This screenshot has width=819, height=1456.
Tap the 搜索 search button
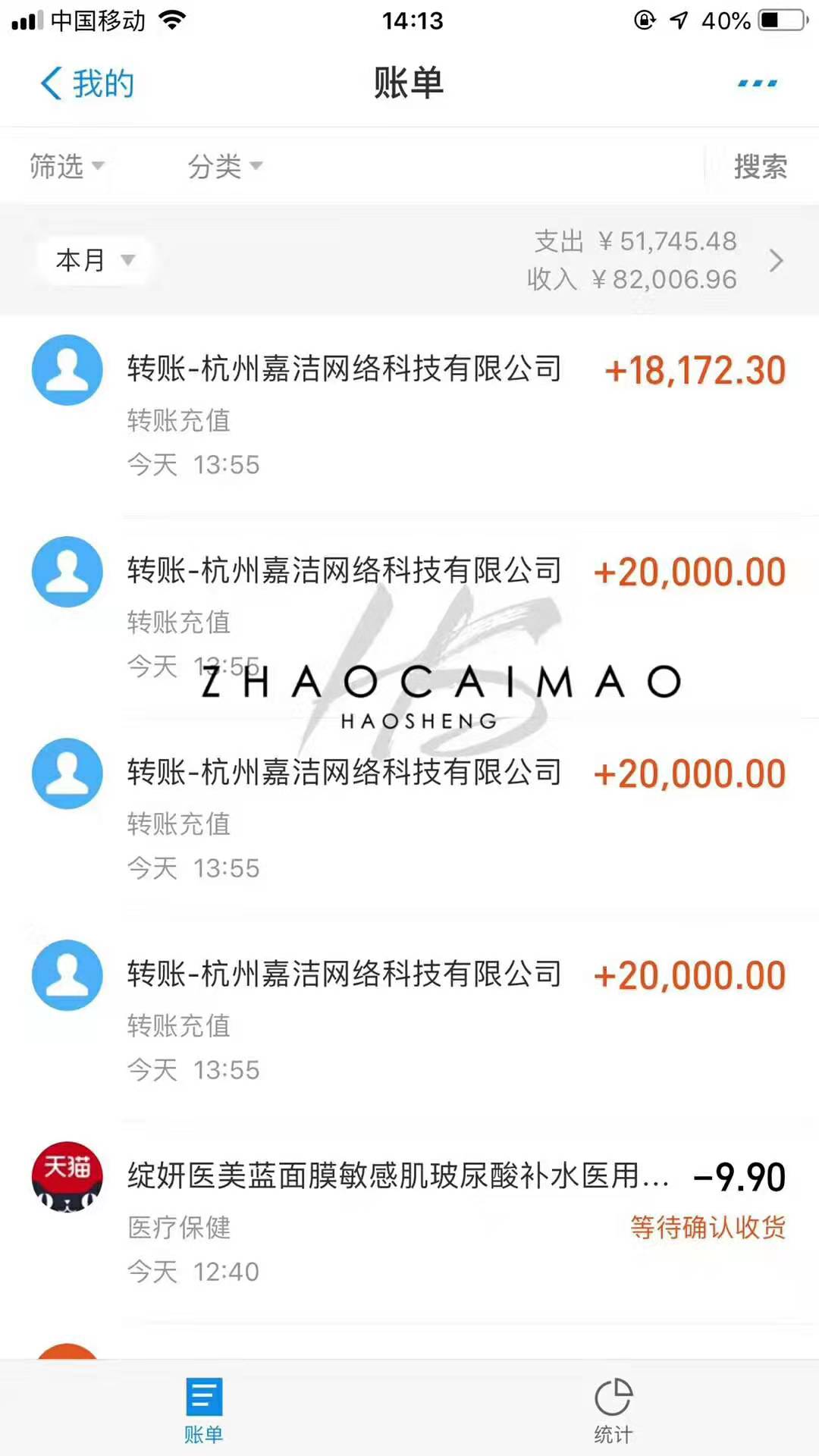(760, 166)
